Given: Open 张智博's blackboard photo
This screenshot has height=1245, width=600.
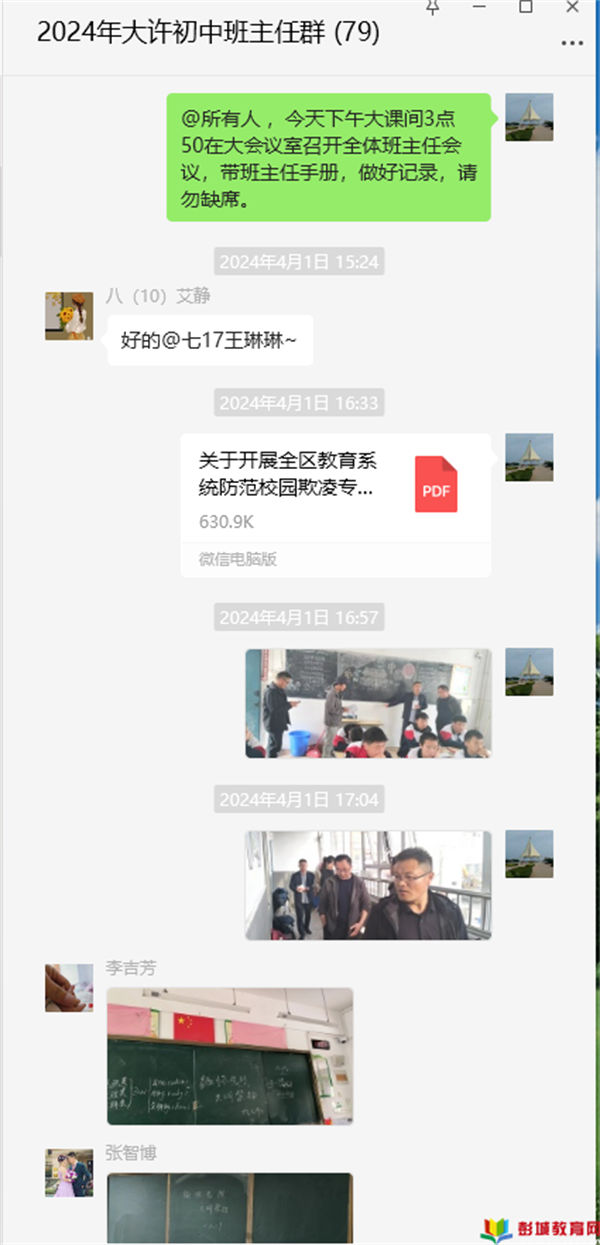Looking at the screenshot, I should (x=230, y=1207).
